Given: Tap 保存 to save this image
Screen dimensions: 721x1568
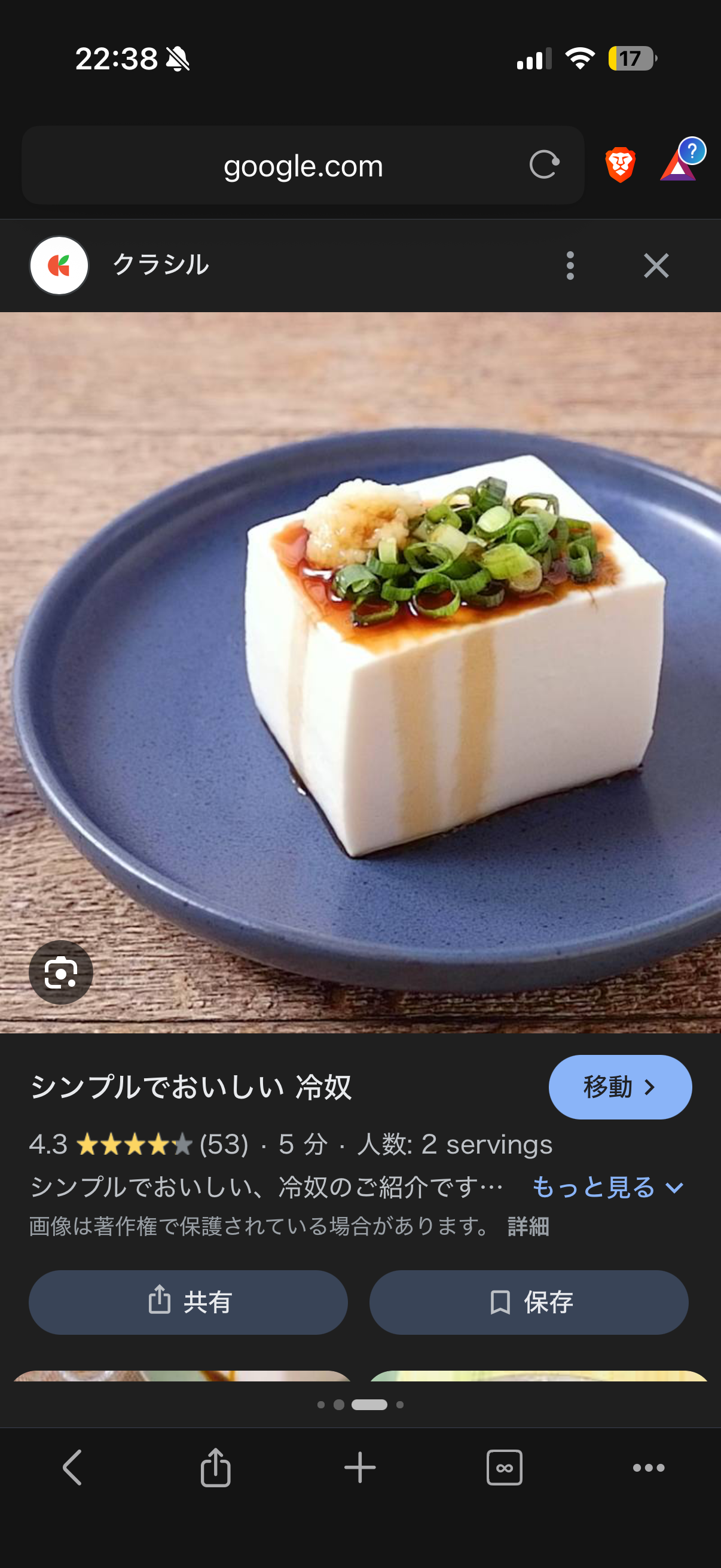Looking at the screenshot, I should (x=528, y=1302).
